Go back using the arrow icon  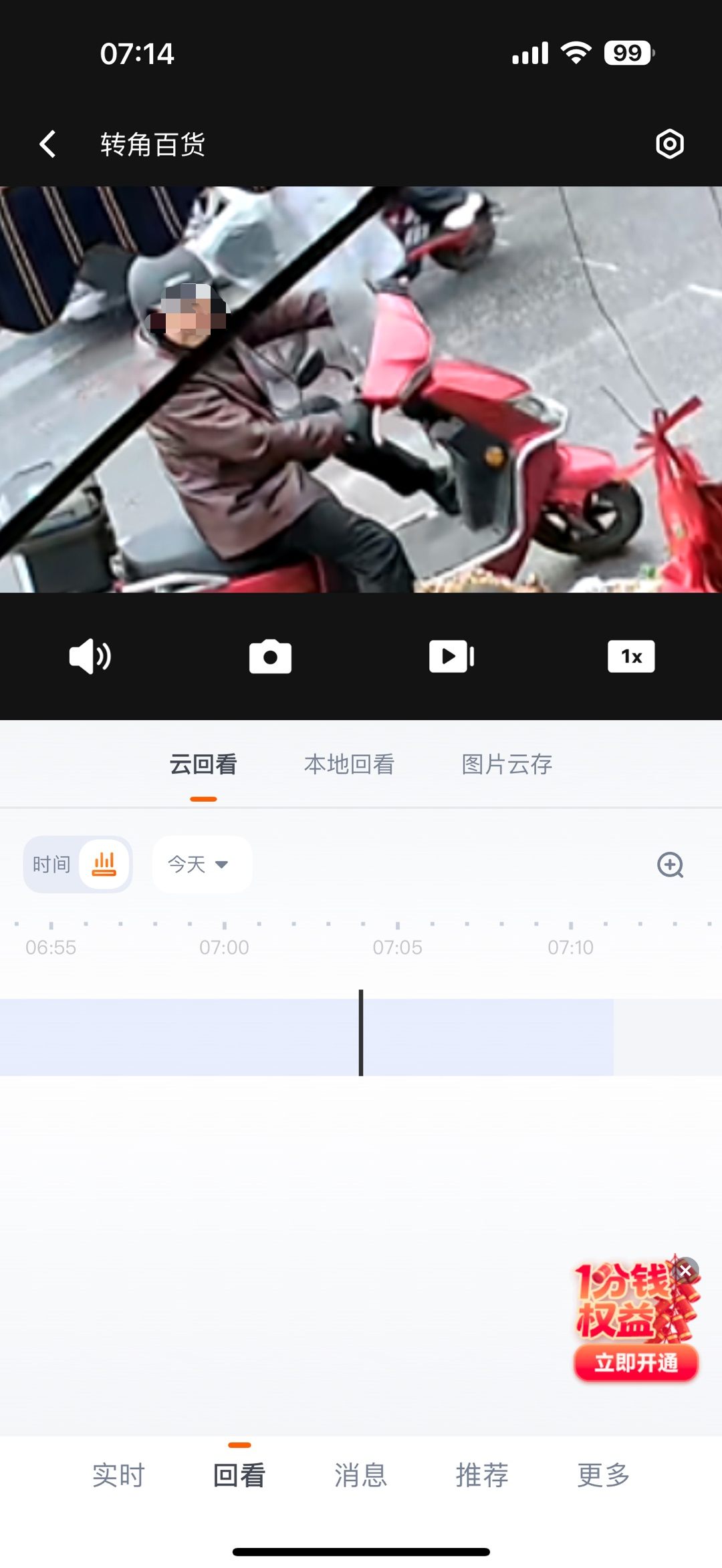[47, 144]
